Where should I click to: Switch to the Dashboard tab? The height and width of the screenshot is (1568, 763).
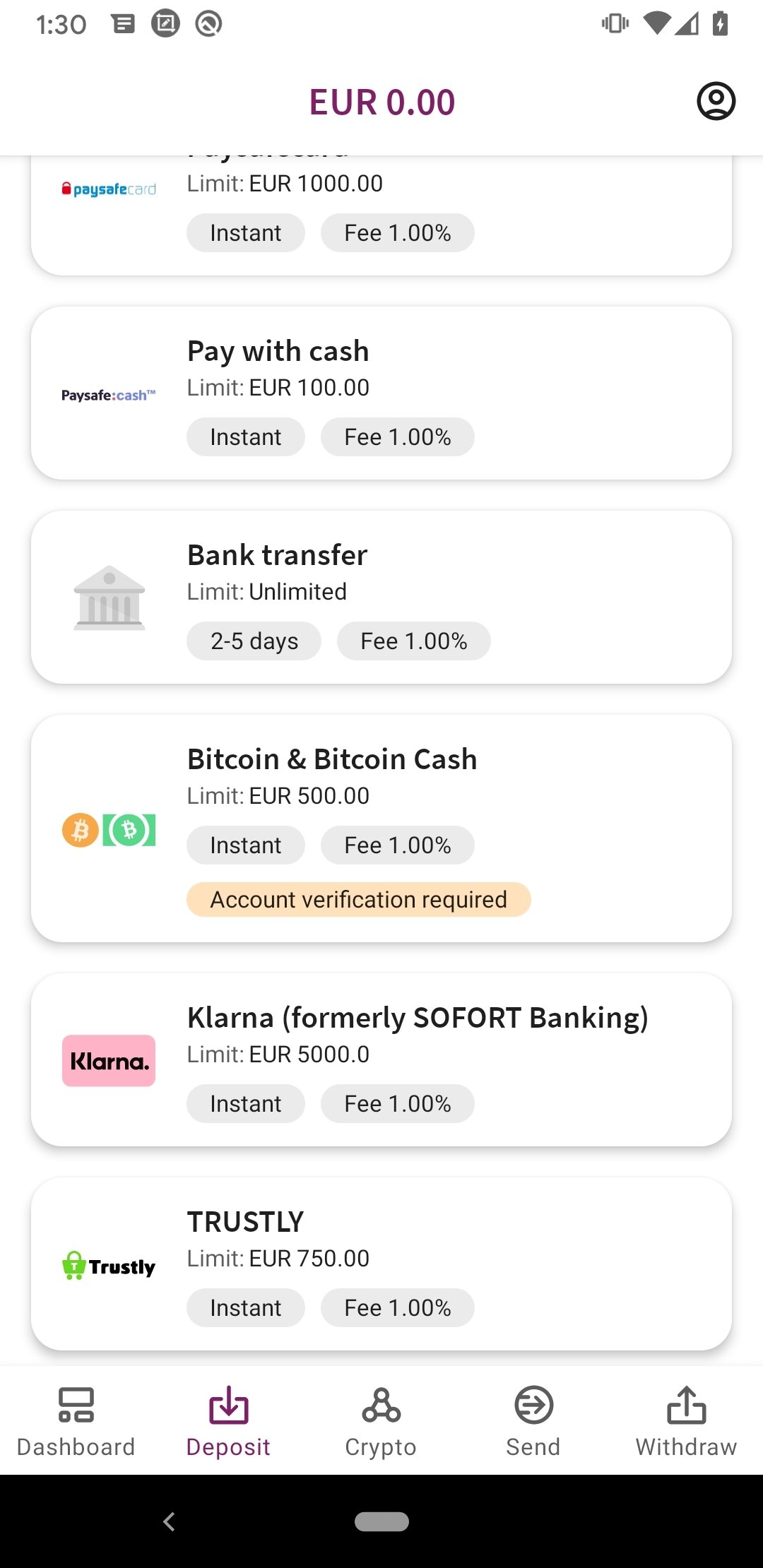click(x=76, y=1421)
